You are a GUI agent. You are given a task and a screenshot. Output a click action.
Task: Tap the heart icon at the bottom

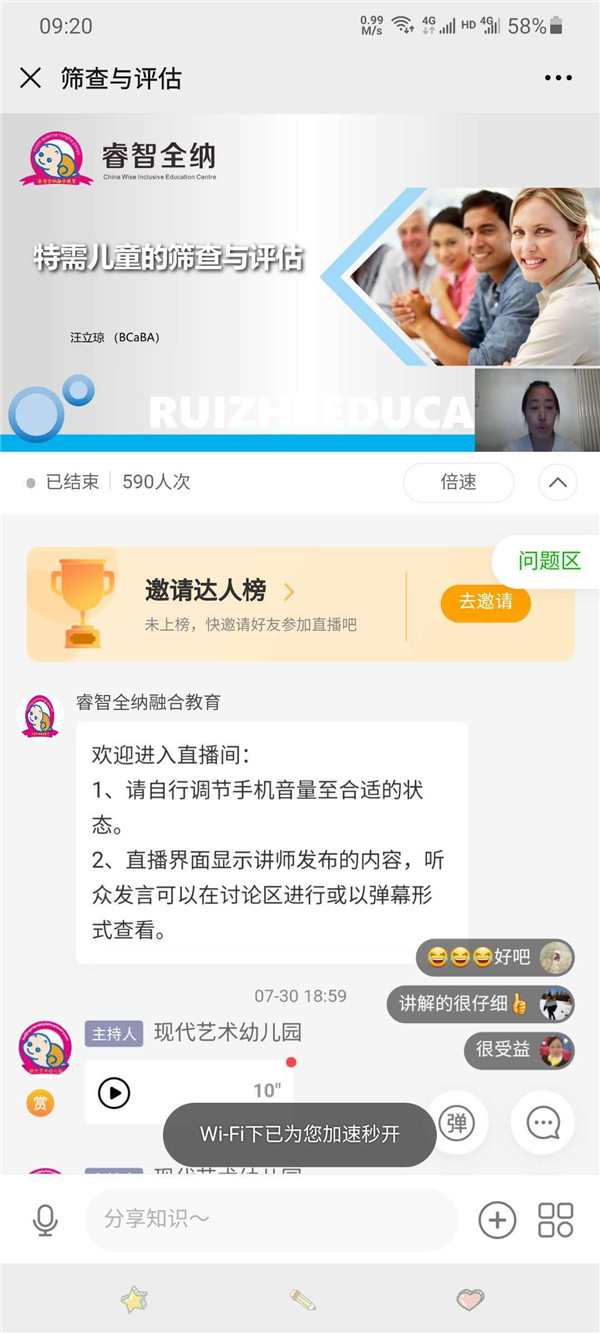(x=470, y=1299)
